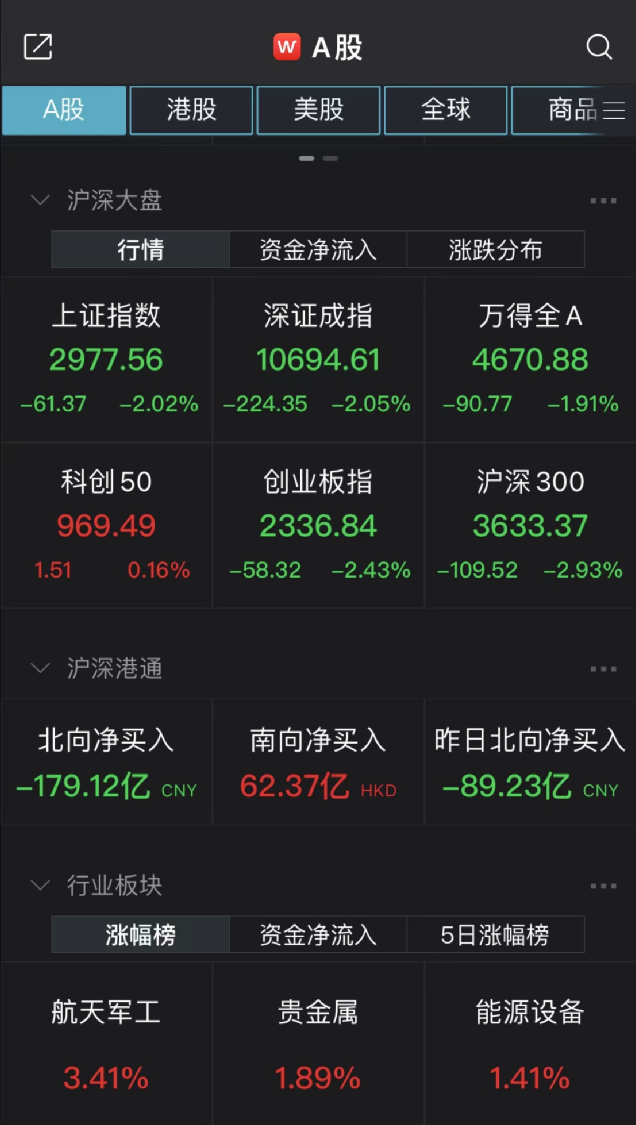The height and width of the screenshot is (1125, 636).
Task: Collapse the 行业板块 section
Action: [x=39, y=885]
